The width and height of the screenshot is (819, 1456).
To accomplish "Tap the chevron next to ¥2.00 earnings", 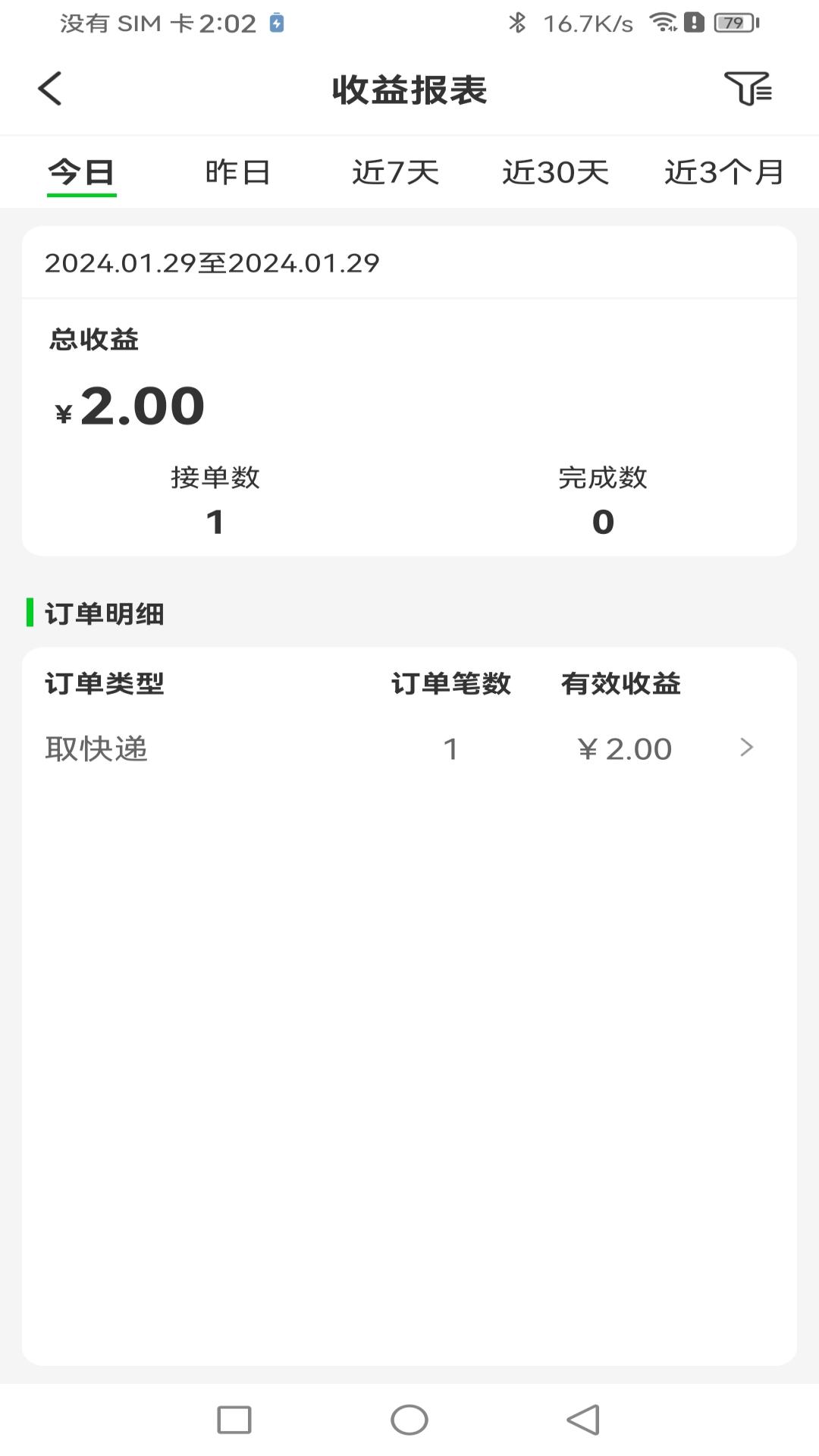I will [748, 748].
